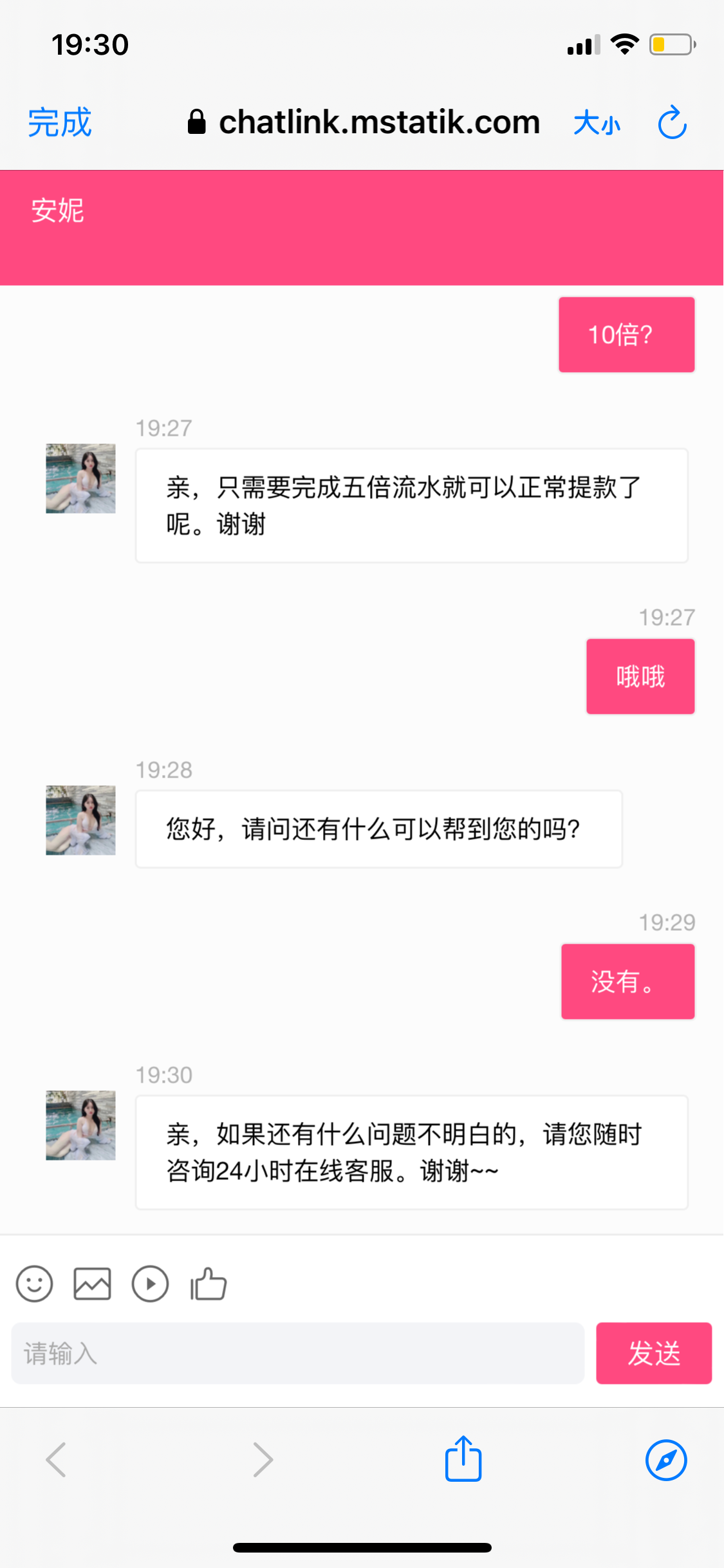Viewport: 724px width, 1568px height.
Task: Focus the 请输入 message field
Action: (297, 1353)
